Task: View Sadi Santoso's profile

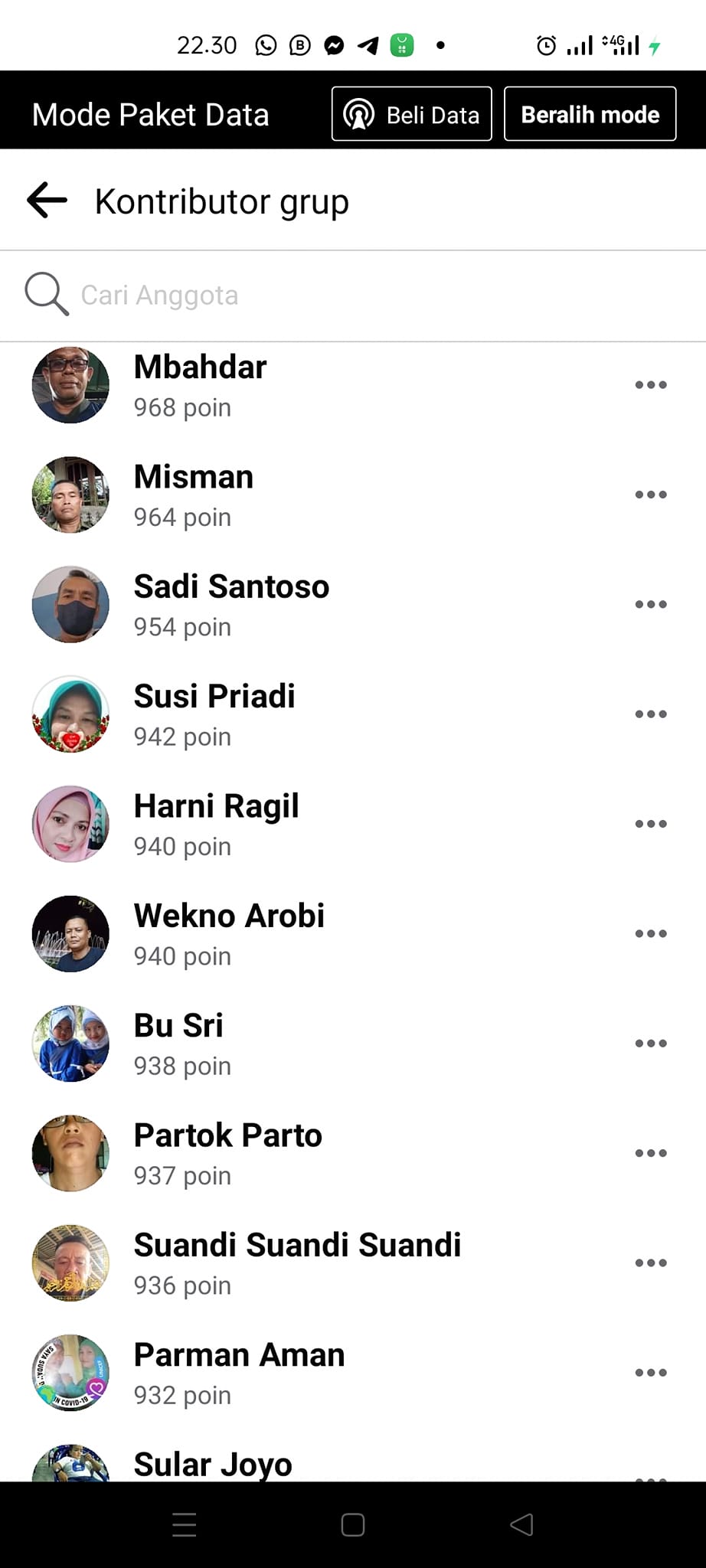Action: (231, 605)
